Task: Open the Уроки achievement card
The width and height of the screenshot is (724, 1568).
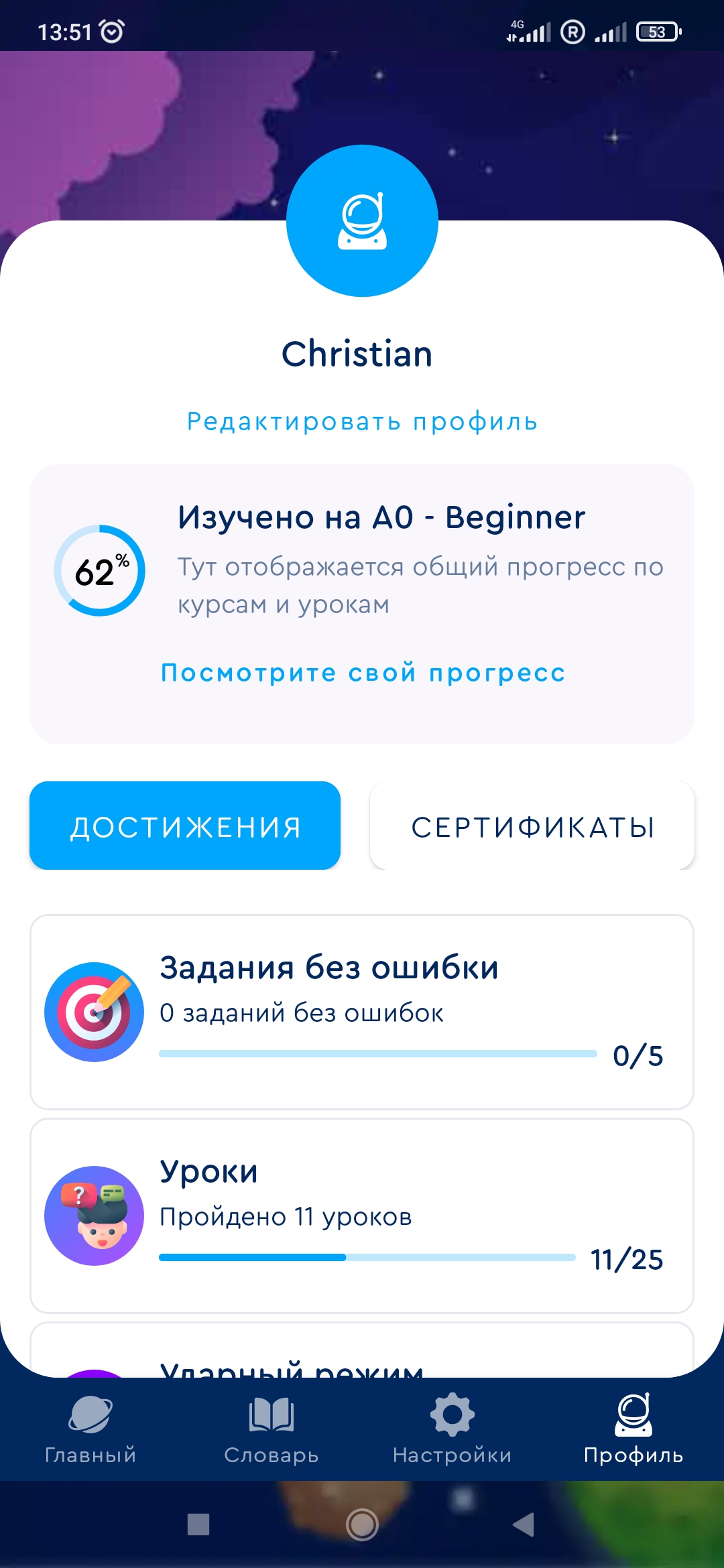Action: 362,1216
